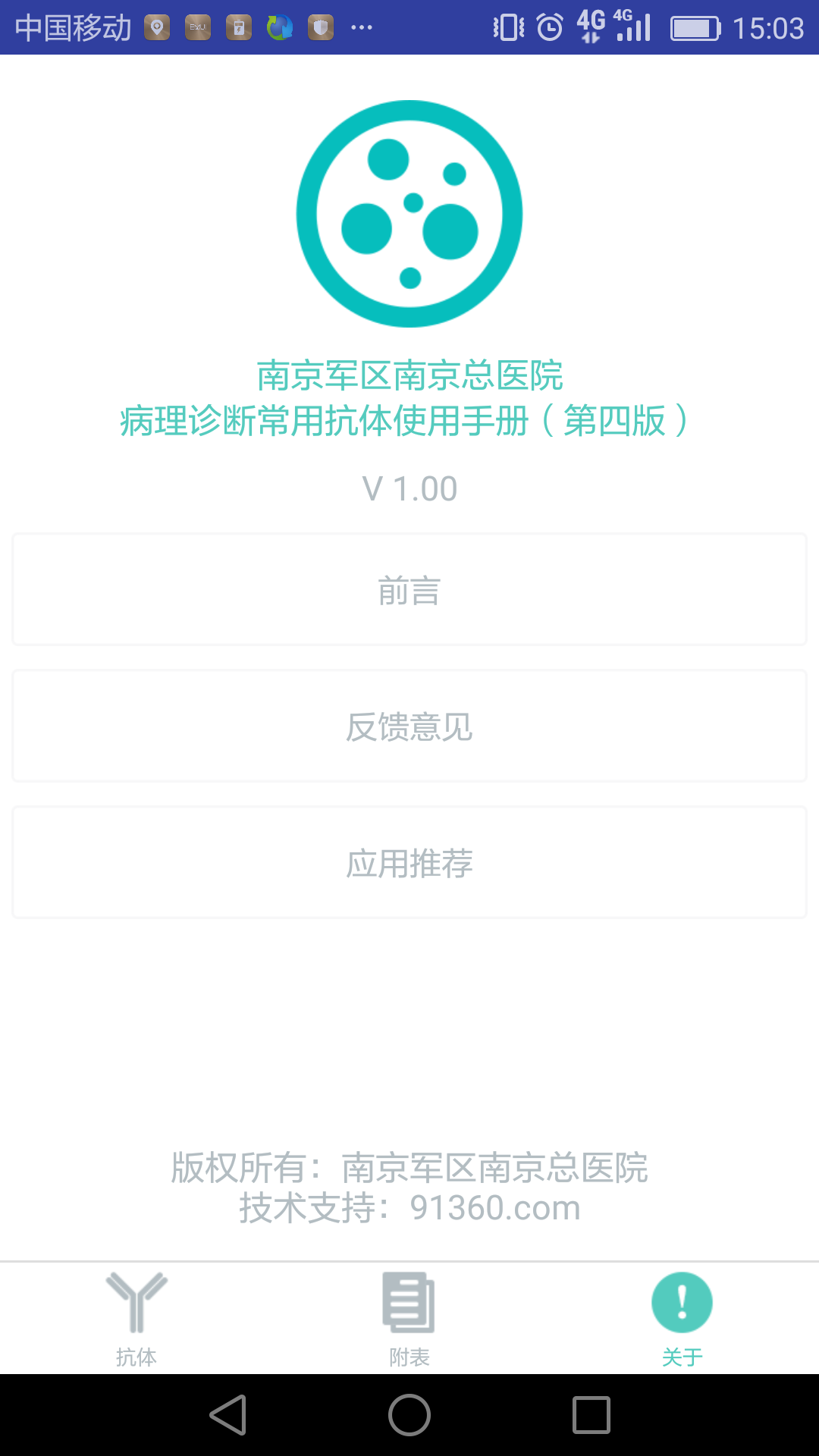This screenshot has height=1456, width=819.
Task: Open the 反馈意见 feedback option
Action: pos(409,726)
